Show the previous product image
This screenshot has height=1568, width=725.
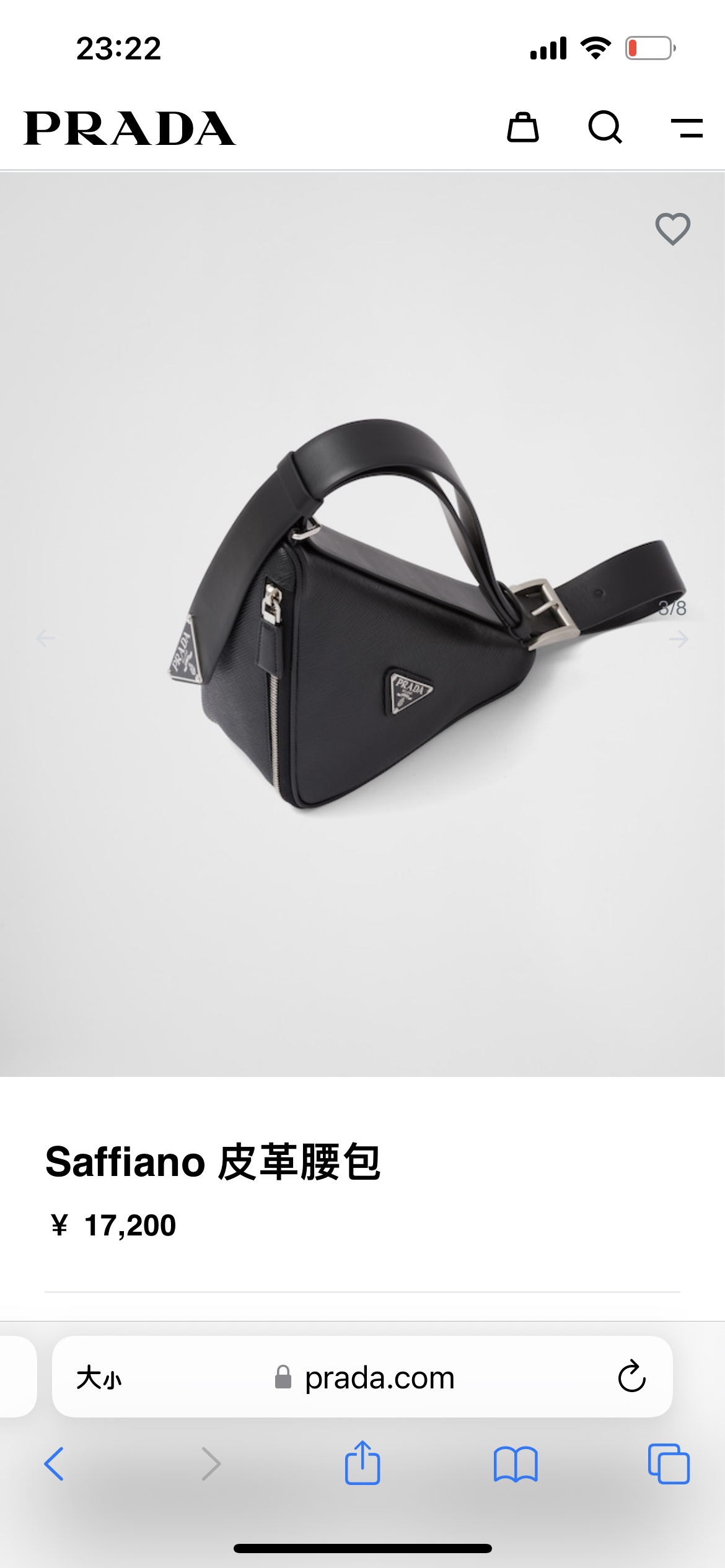pyautogui.click(x=46, y=637)
